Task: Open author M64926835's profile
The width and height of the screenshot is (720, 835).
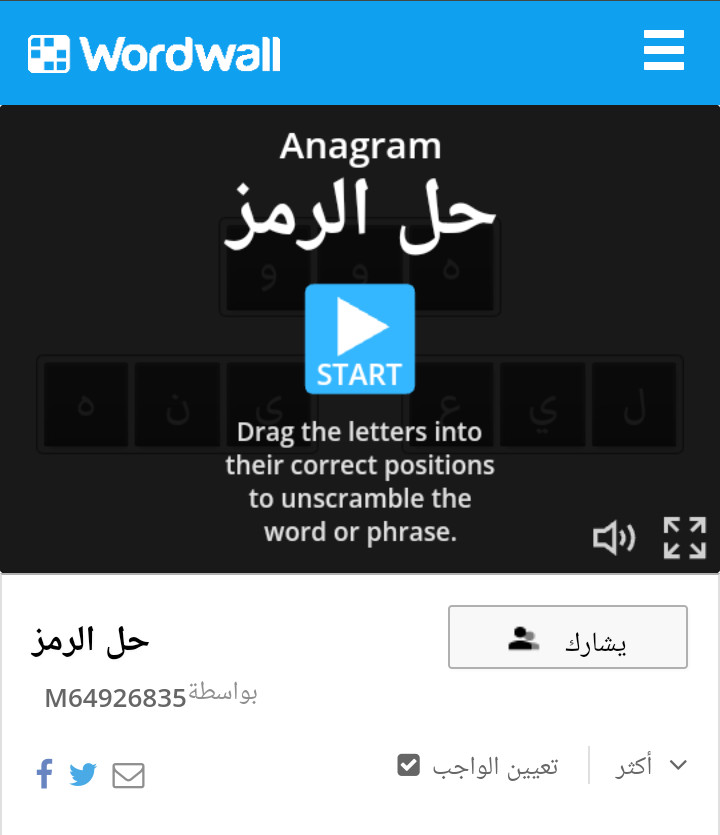Action: click(x=115, y=698)
